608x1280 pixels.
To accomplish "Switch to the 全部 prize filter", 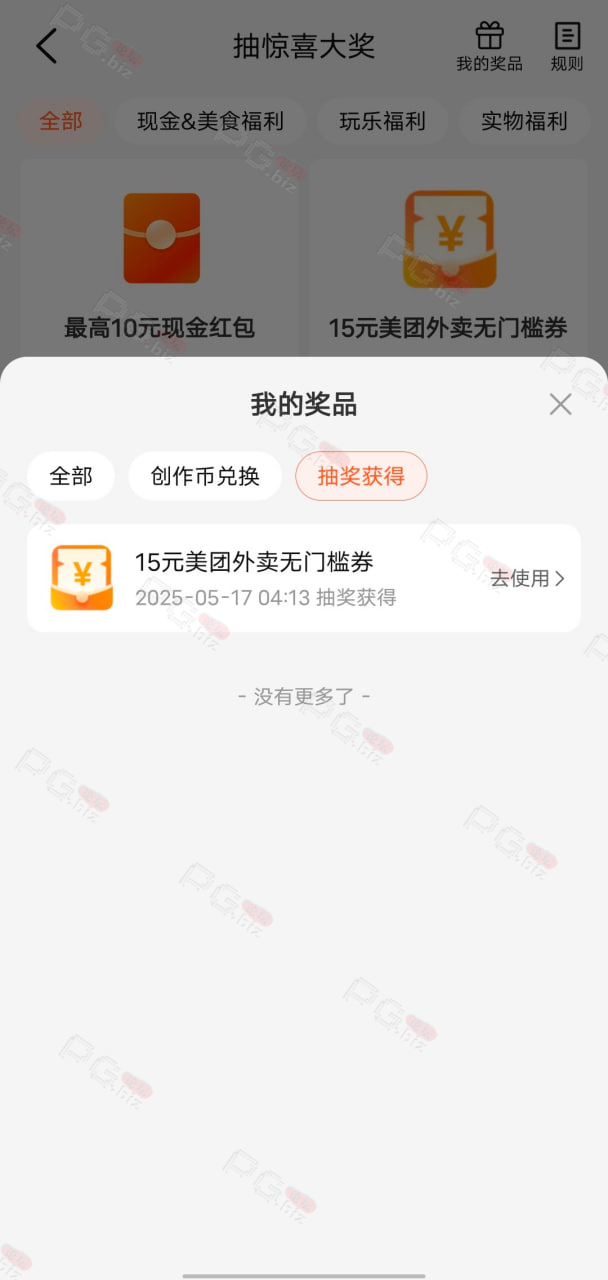I will [x=71, y=476].
